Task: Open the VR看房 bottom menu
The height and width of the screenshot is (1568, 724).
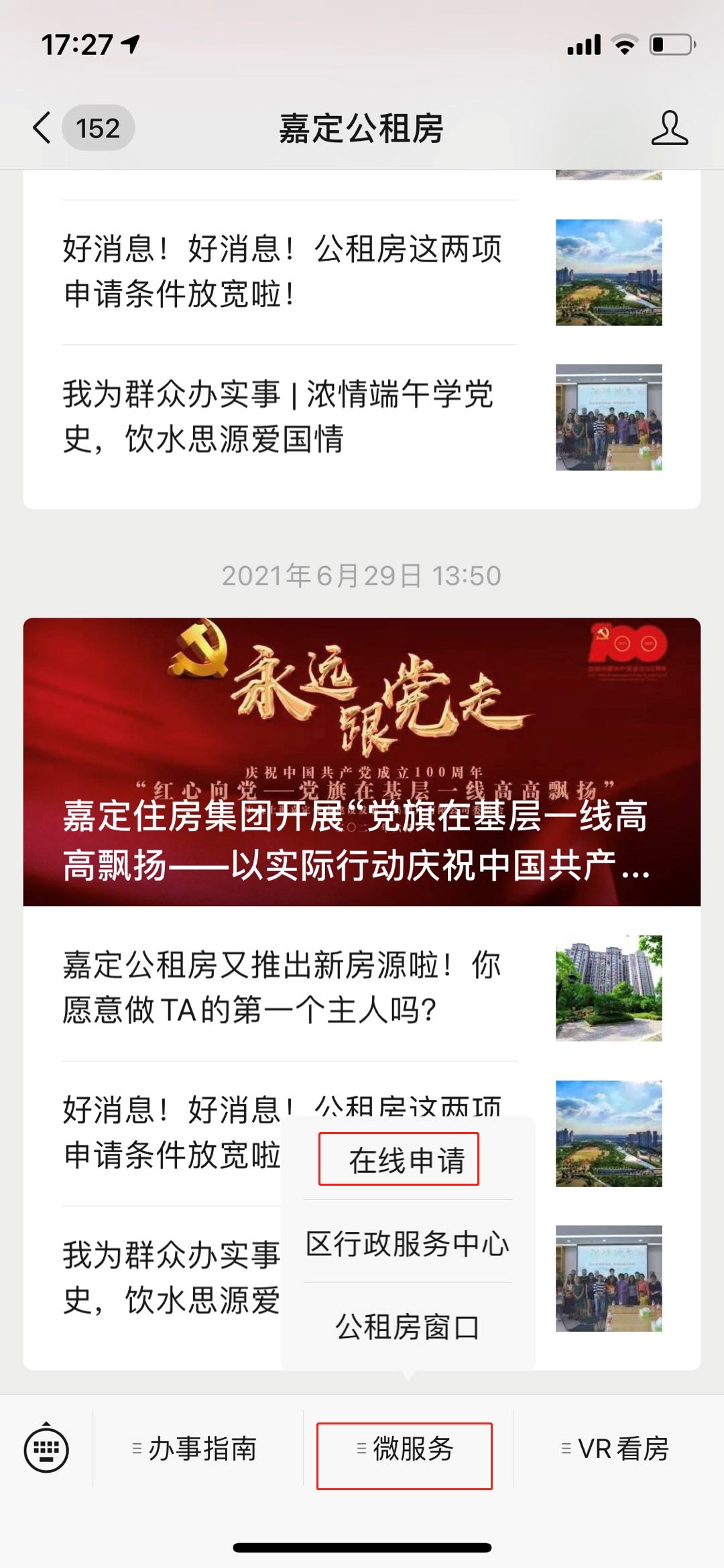Action: [615, 1449]
